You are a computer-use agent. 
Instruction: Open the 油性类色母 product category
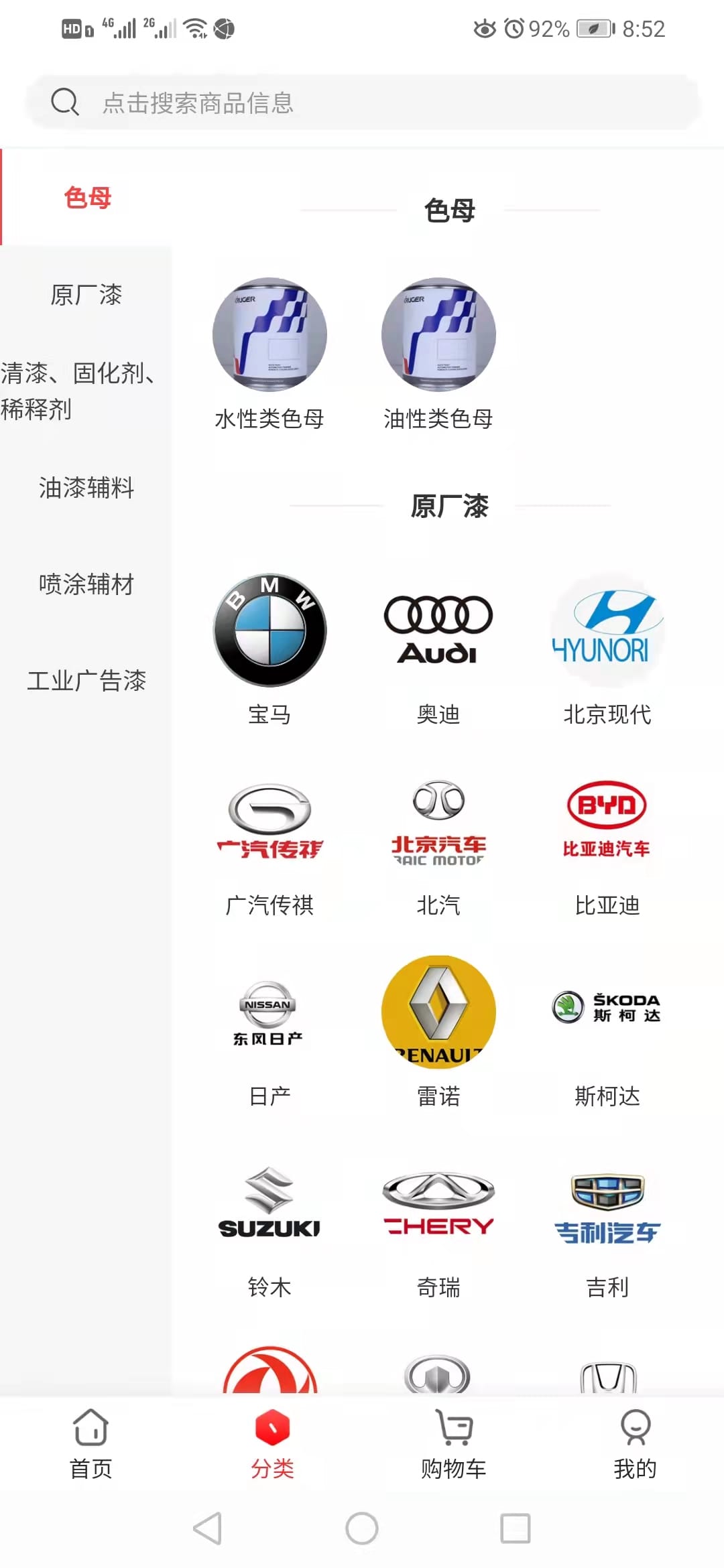pyautogui.click(x=437, y=335)
